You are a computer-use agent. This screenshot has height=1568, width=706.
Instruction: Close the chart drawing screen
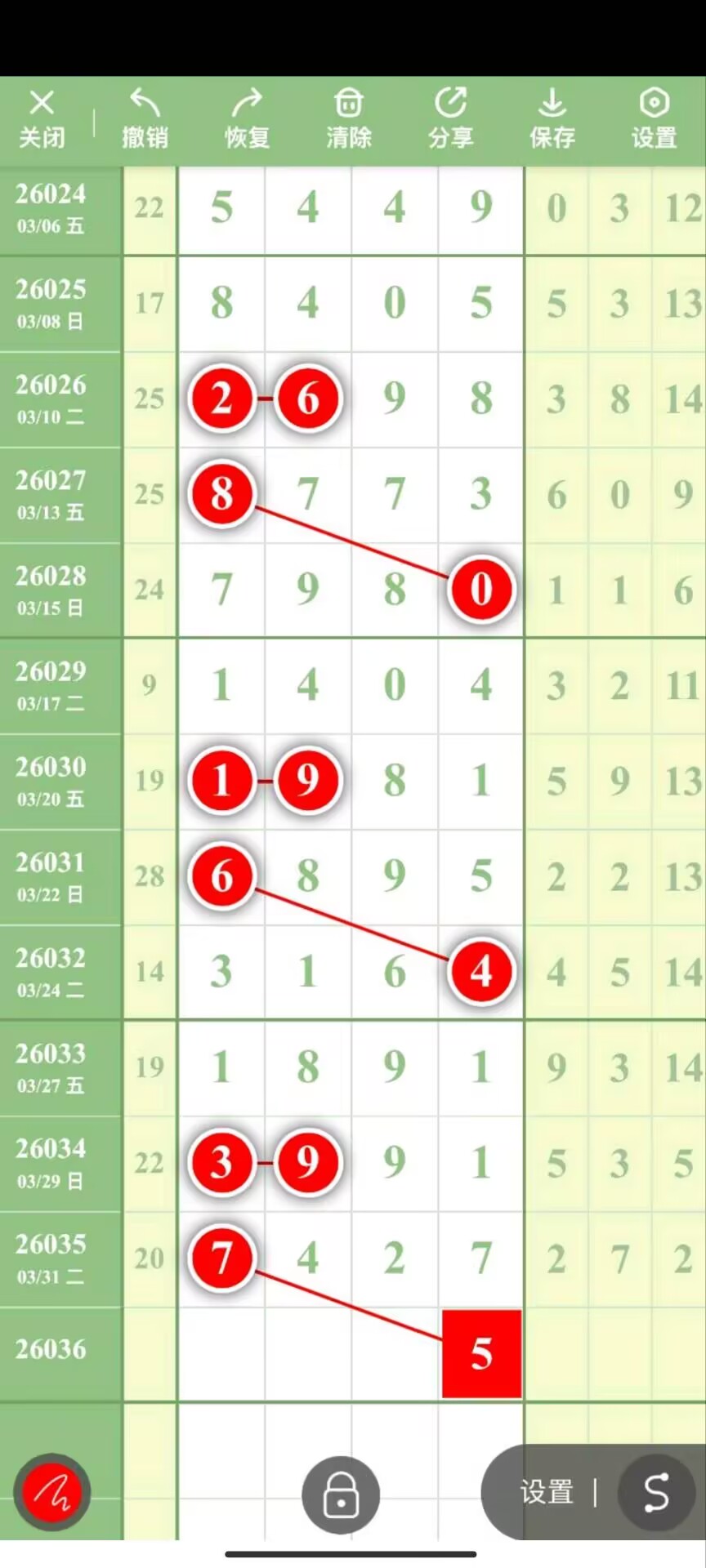42,119
